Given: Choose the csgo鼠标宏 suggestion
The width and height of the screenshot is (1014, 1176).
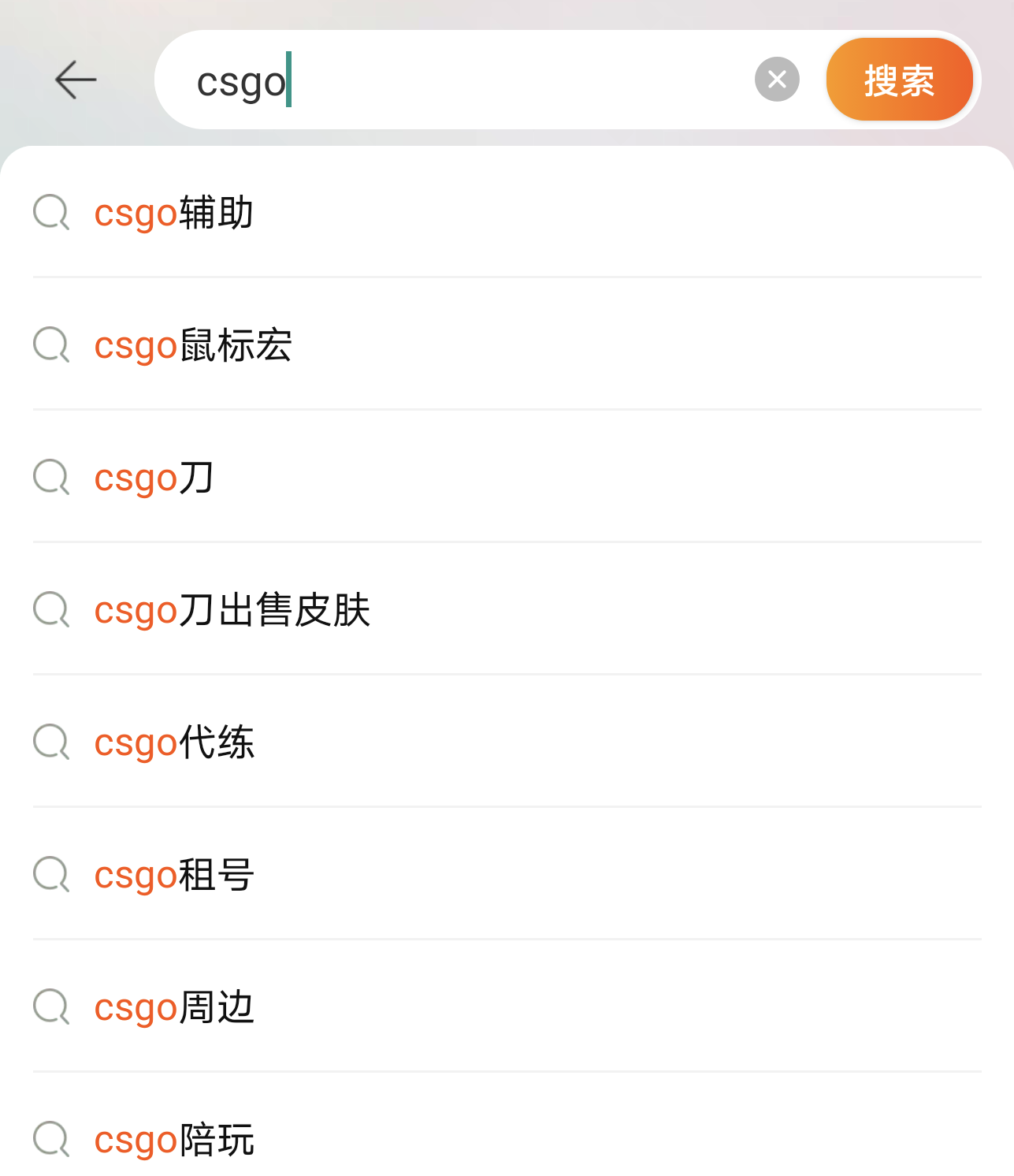Looking at the screenshot, I should pos(193,345).
